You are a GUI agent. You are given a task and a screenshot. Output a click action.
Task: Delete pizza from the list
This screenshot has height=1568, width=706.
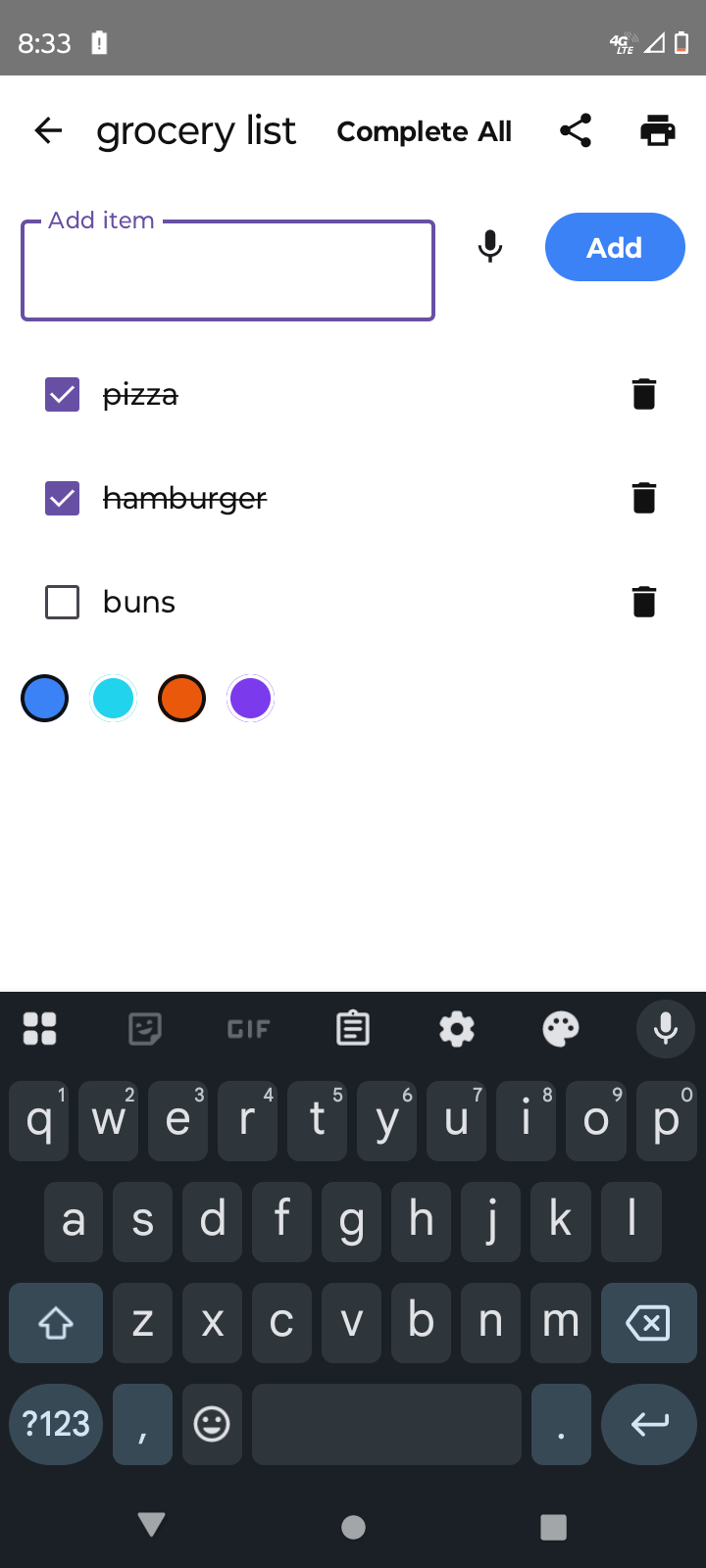643,394
